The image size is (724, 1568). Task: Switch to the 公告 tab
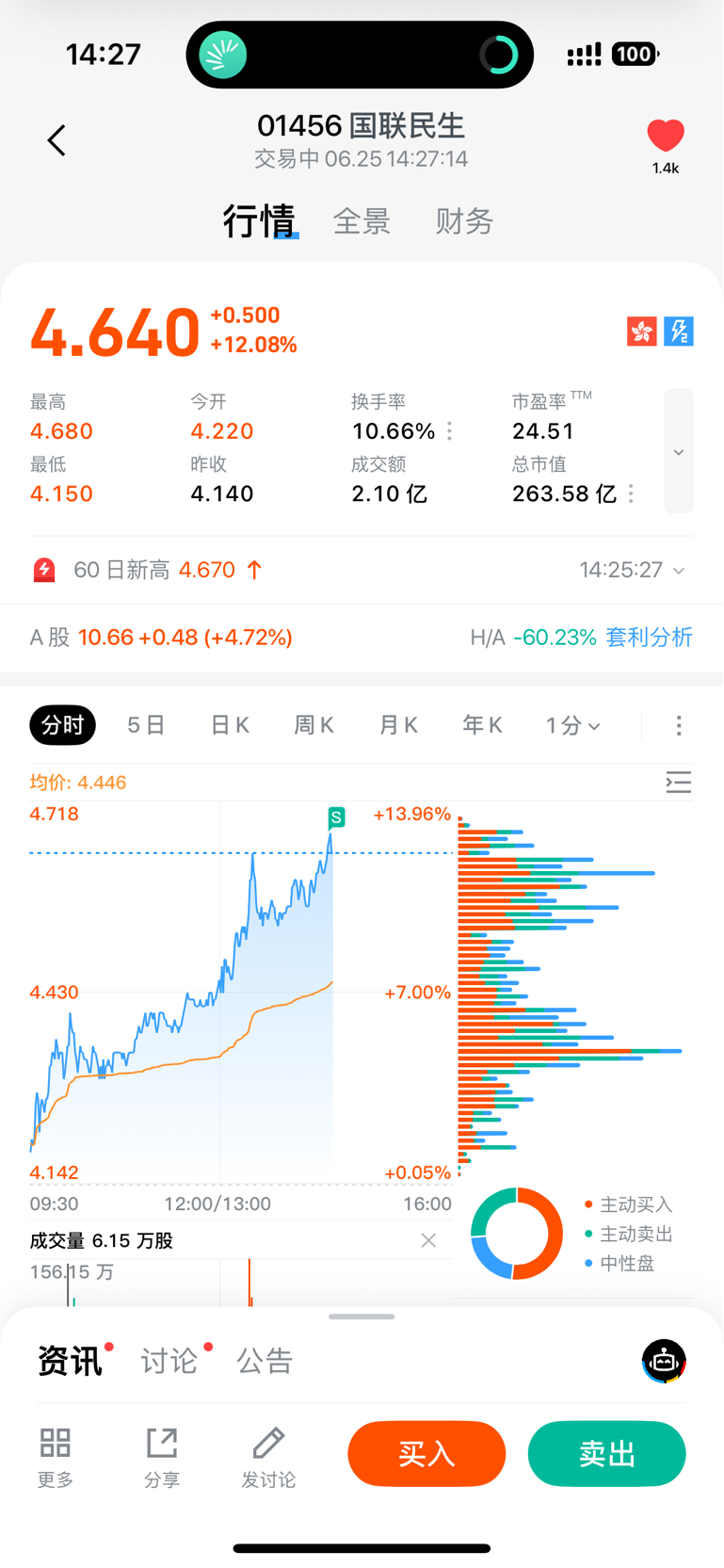click(x=265, y=1361)
